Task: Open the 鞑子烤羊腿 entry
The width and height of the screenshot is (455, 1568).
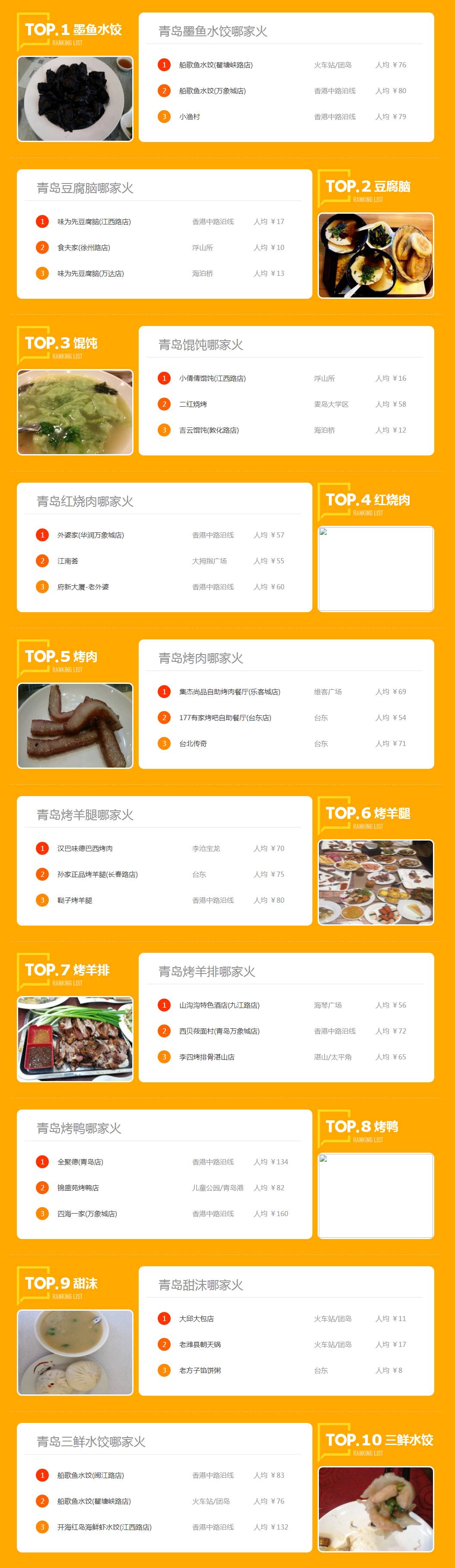Action: pyautogui.click(x=74, y=900)
